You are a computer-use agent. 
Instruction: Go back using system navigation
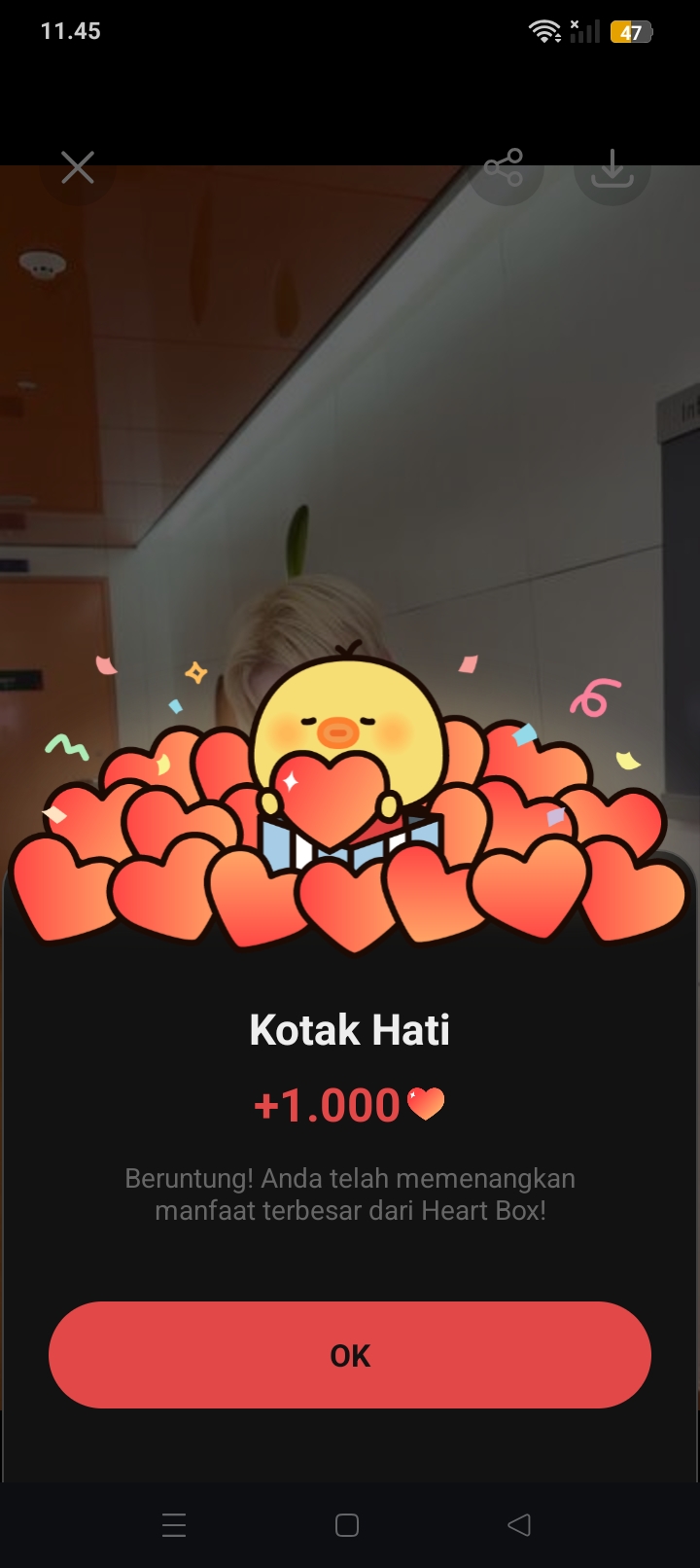point(519,1524)
